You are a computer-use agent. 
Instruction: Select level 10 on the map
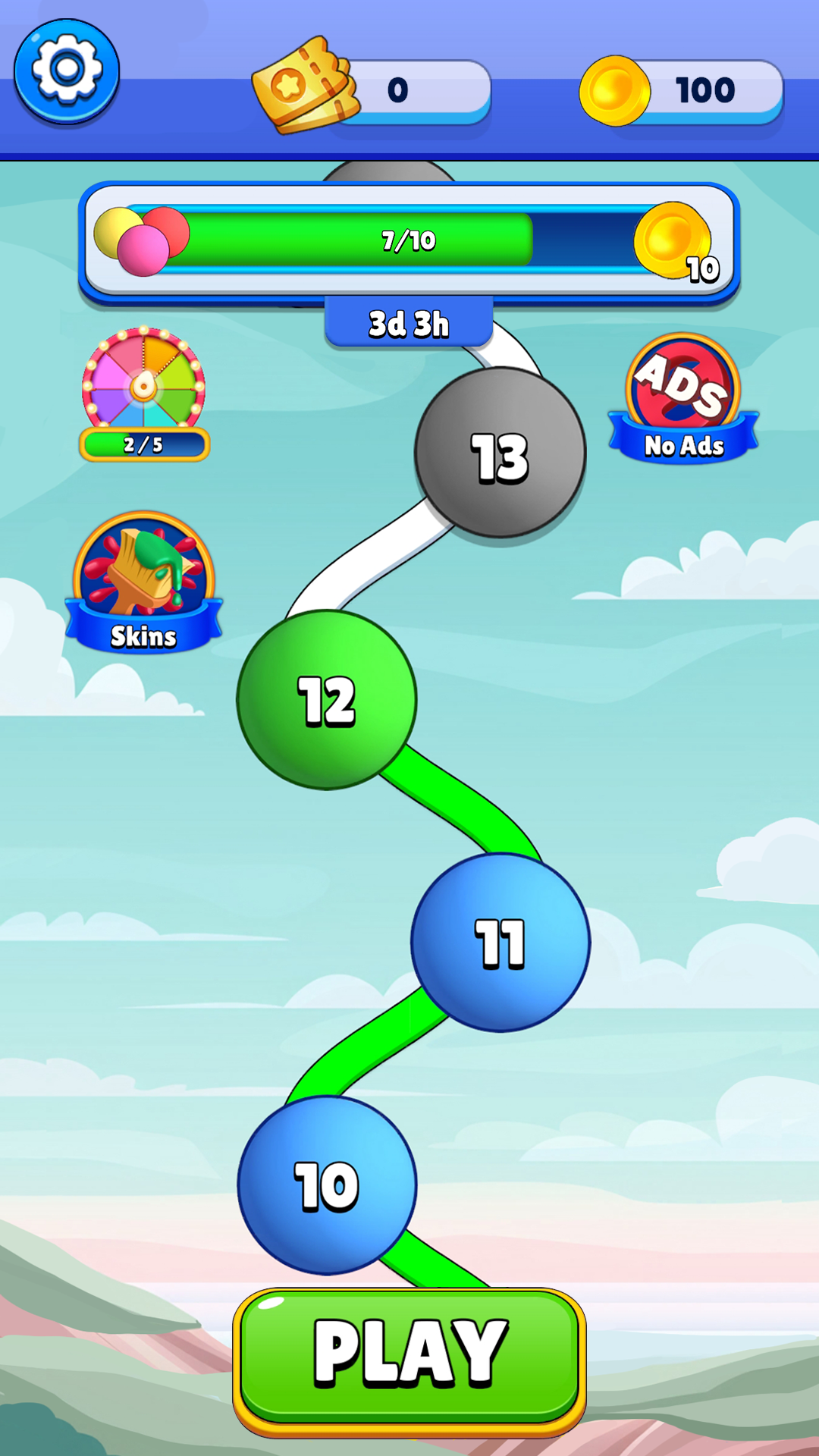tap(327, 1185)
